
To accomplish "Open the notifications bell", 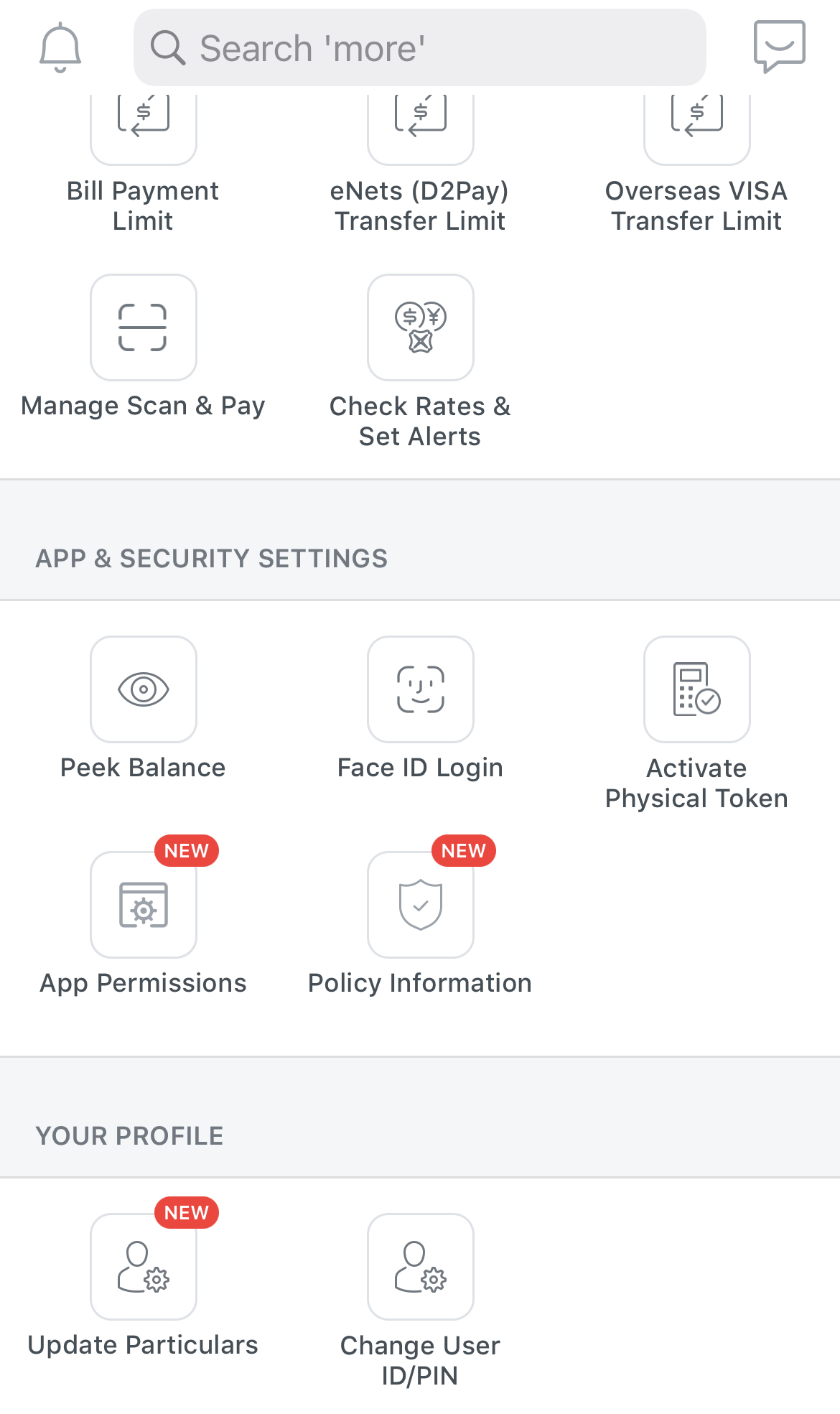I will point(60,48).
